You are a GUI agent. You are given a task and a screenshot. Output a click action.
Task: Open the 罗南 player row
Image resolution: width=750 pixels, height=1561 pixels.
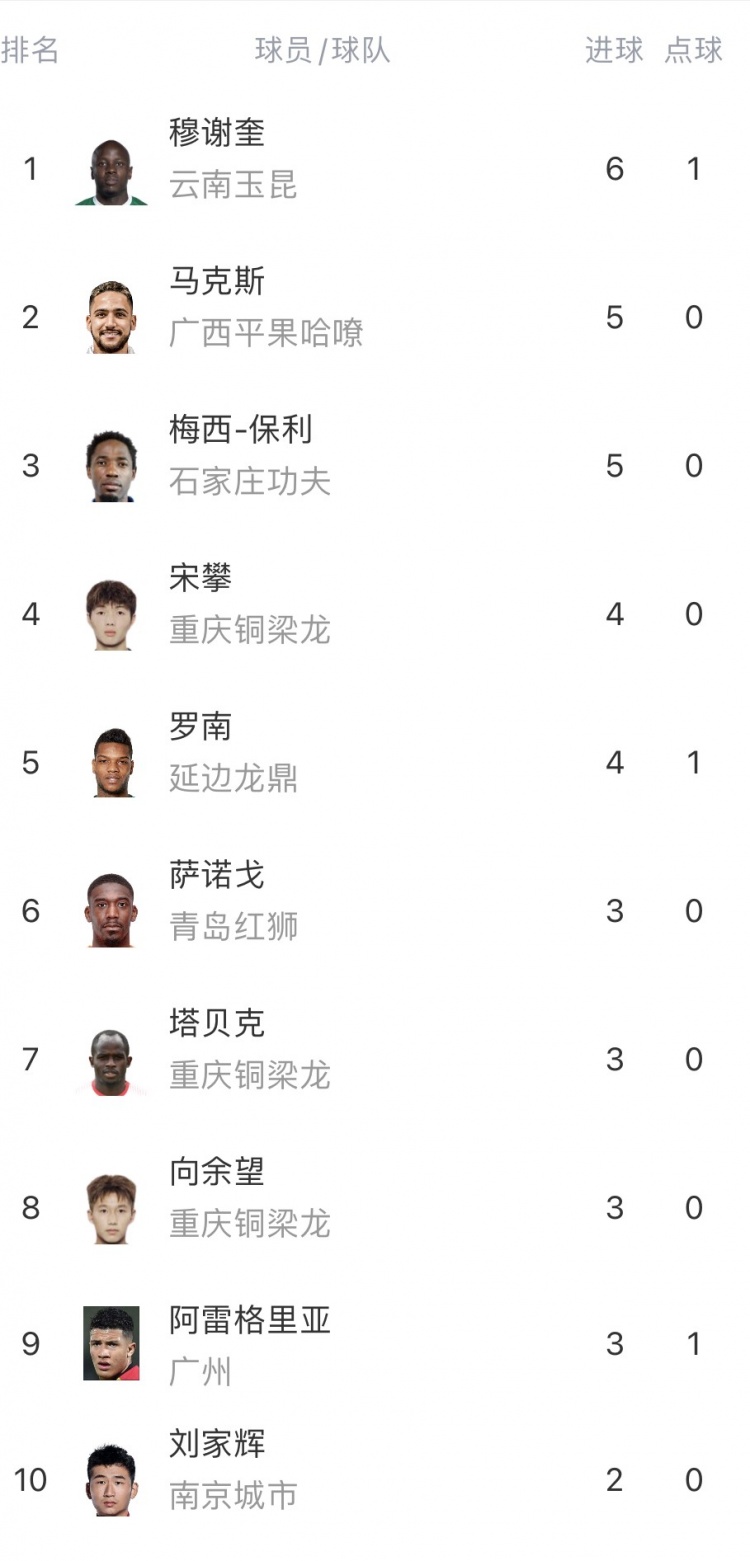(x=375, y=762)
